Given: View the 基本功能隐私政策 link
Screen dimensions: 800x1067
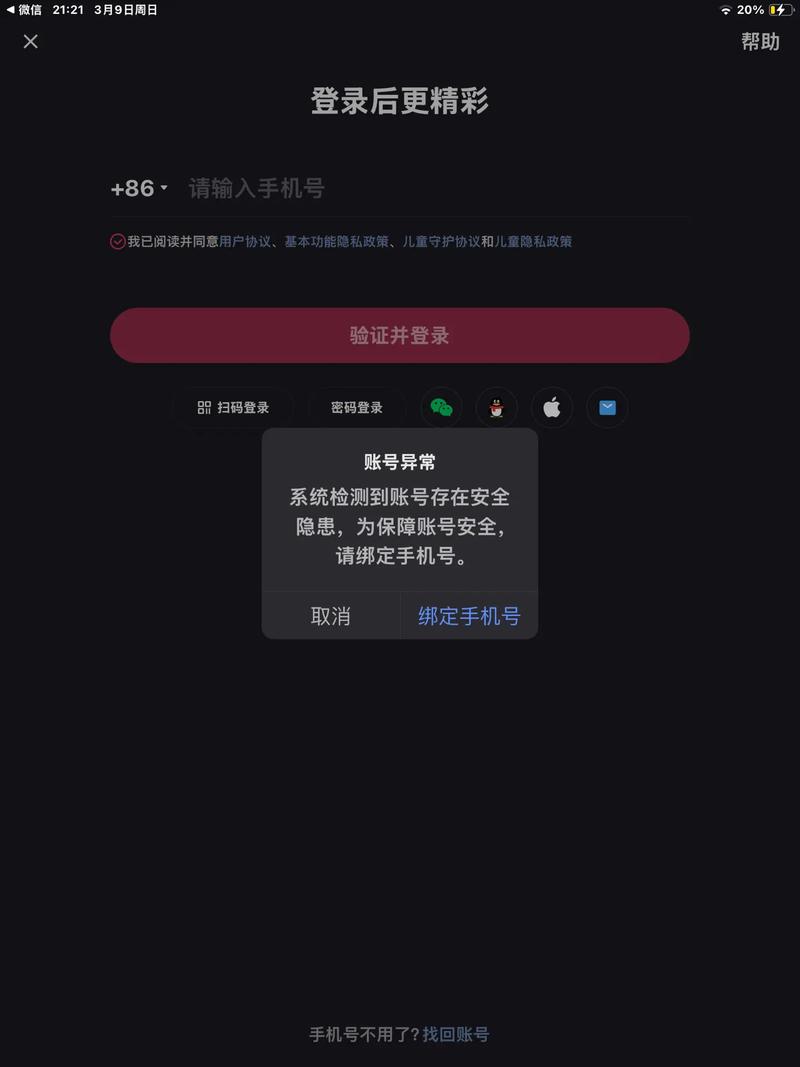Looking at the screenshot, I should point(337,241).
